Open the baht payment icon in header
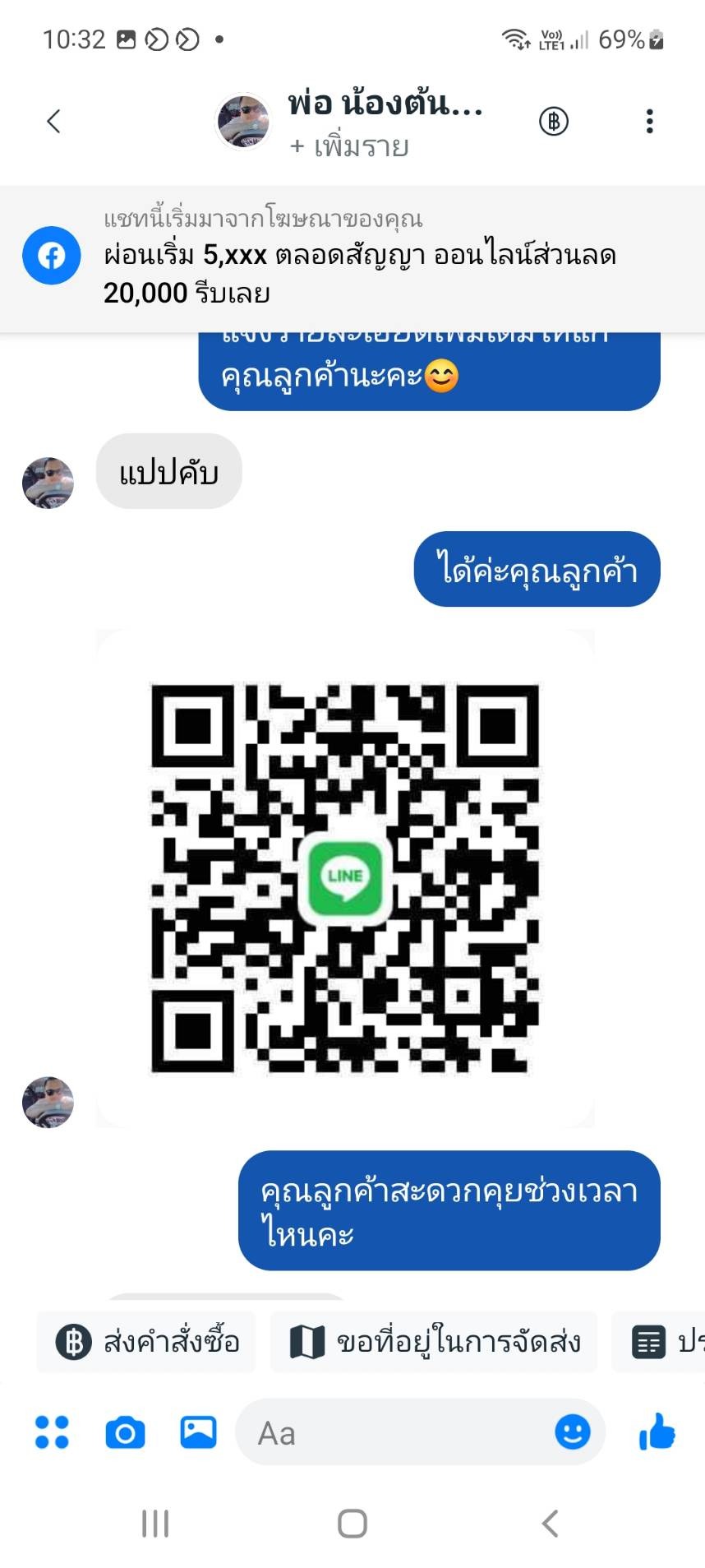 click(554, 122)
